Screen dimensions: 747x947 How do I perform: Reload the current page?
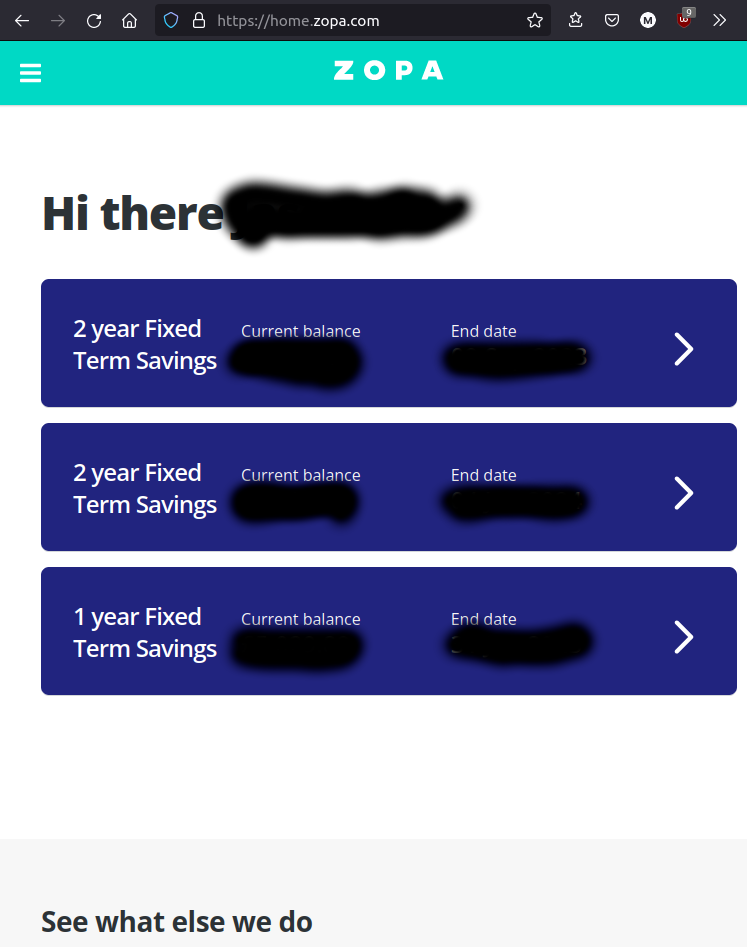94,20
